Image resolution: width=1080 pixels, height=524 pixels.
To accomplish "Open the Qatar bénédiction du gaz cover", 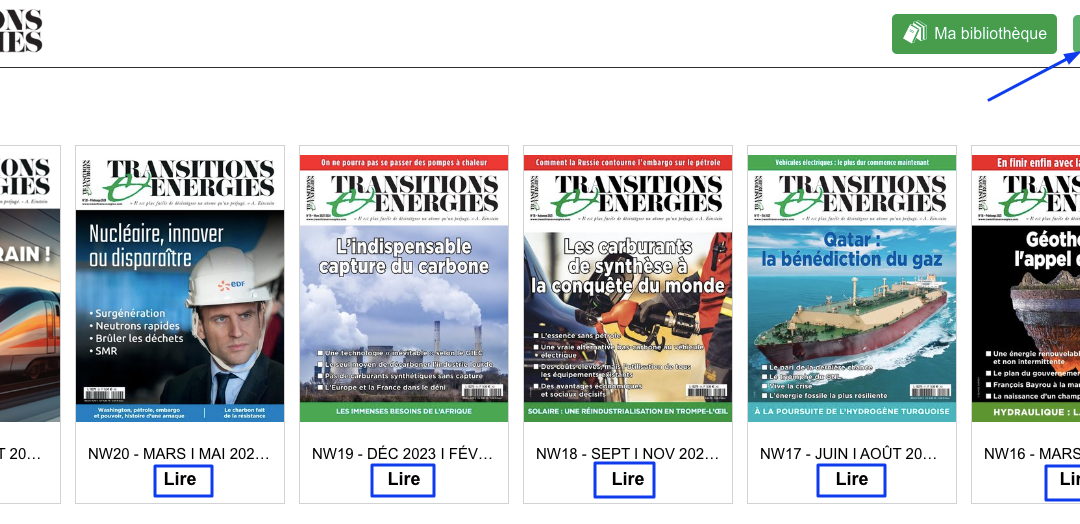I will pyautogui.click(x=852, y=285).
